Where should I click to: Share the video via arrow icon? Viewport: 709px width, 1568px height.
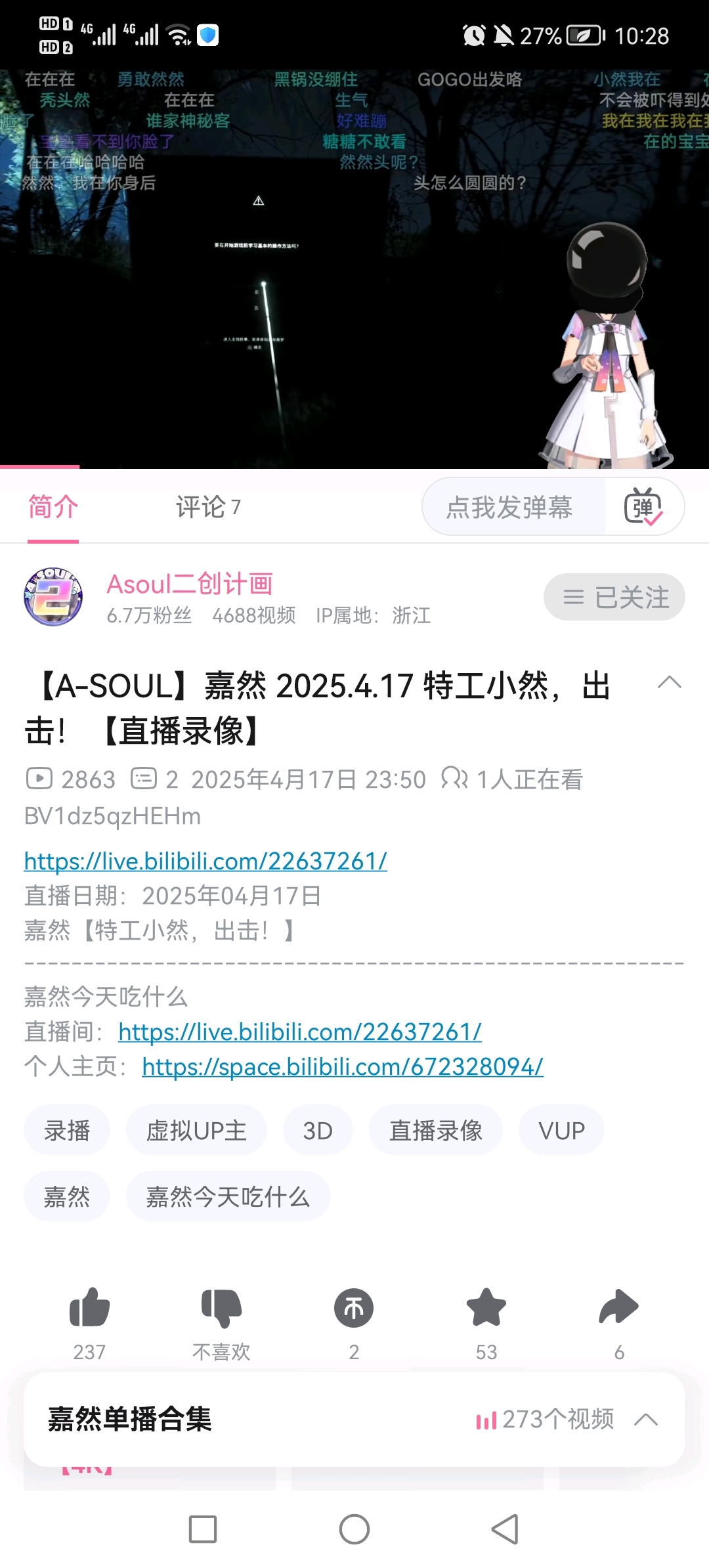[x=618, y=1308]
